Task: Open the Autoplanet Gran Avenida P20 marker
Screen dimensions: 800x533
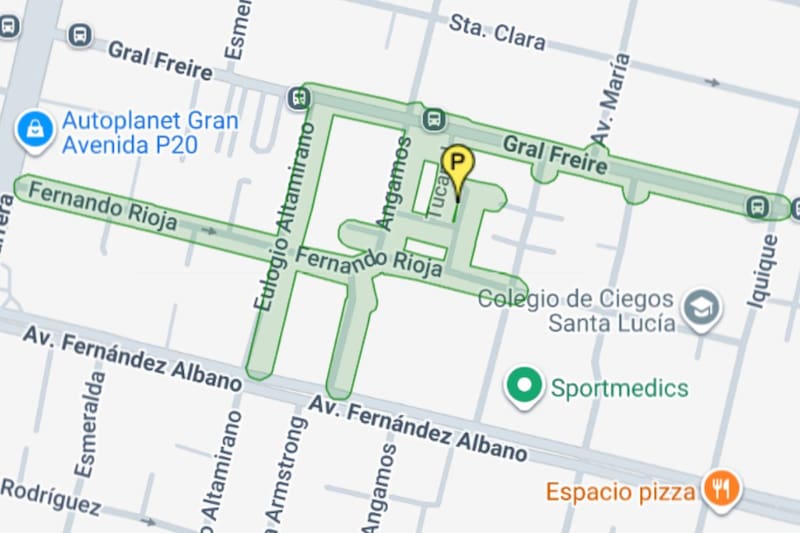Action: [x=35, y=130]
